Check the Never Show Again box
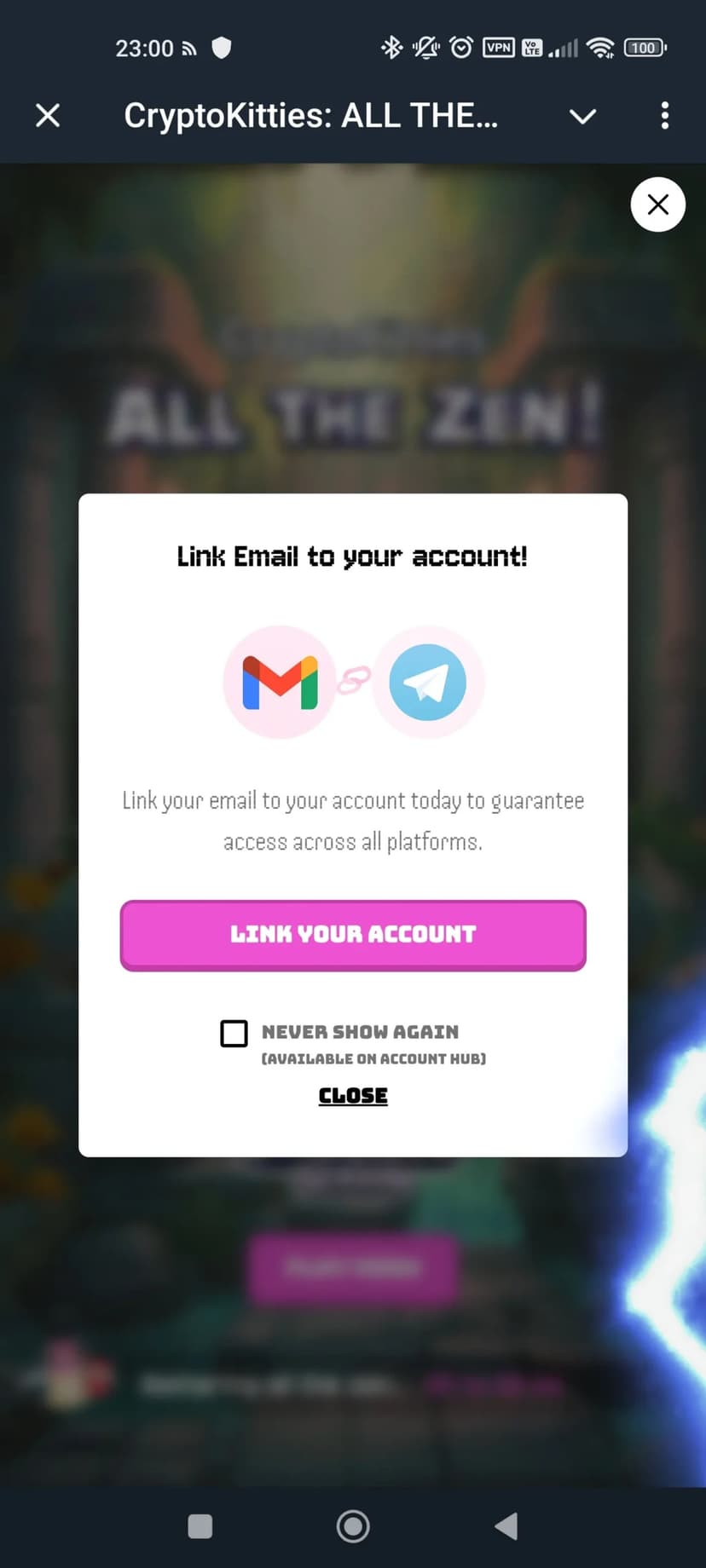The width and height of the screenshot is (706, 1568). pos(234,1033)
